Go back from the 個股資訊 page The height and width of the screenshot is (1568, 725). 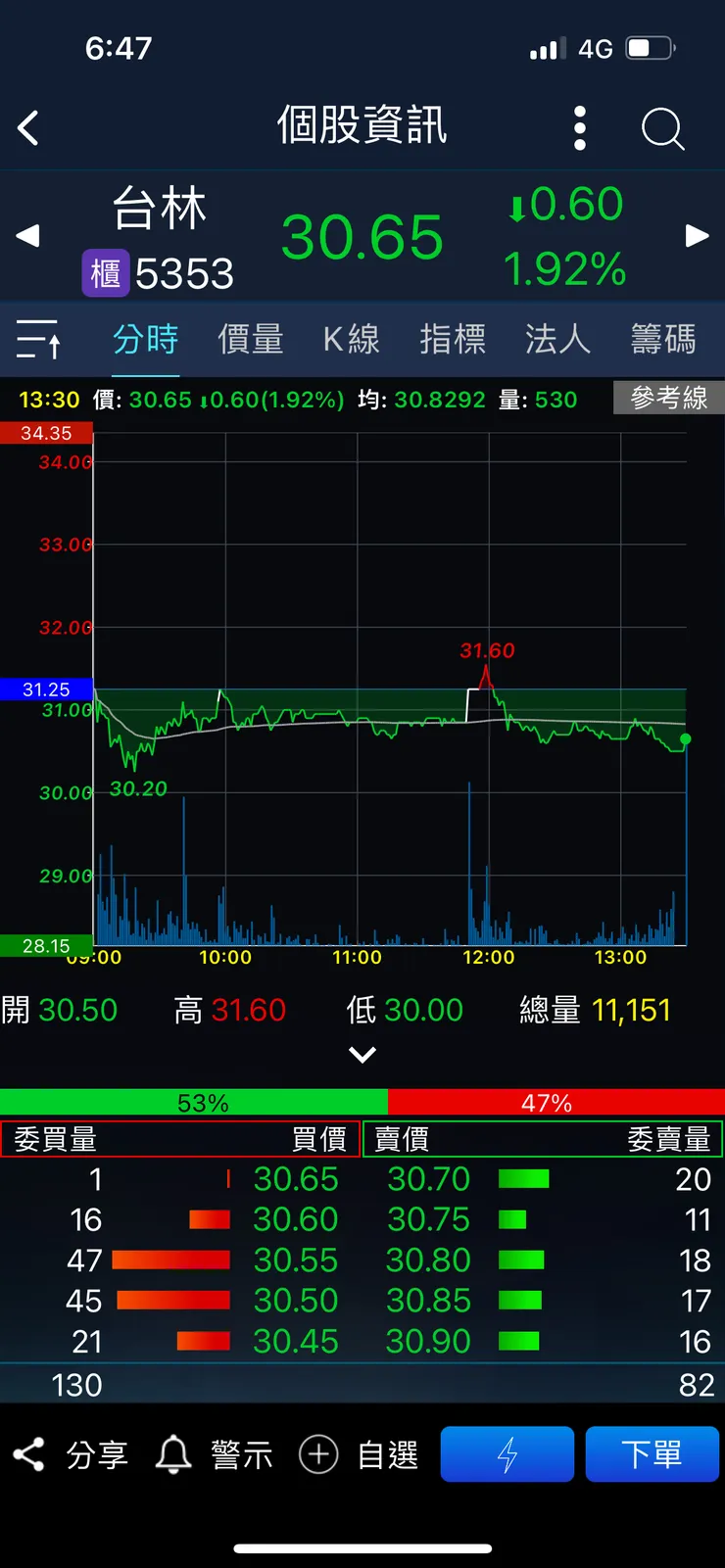[28, 128]
